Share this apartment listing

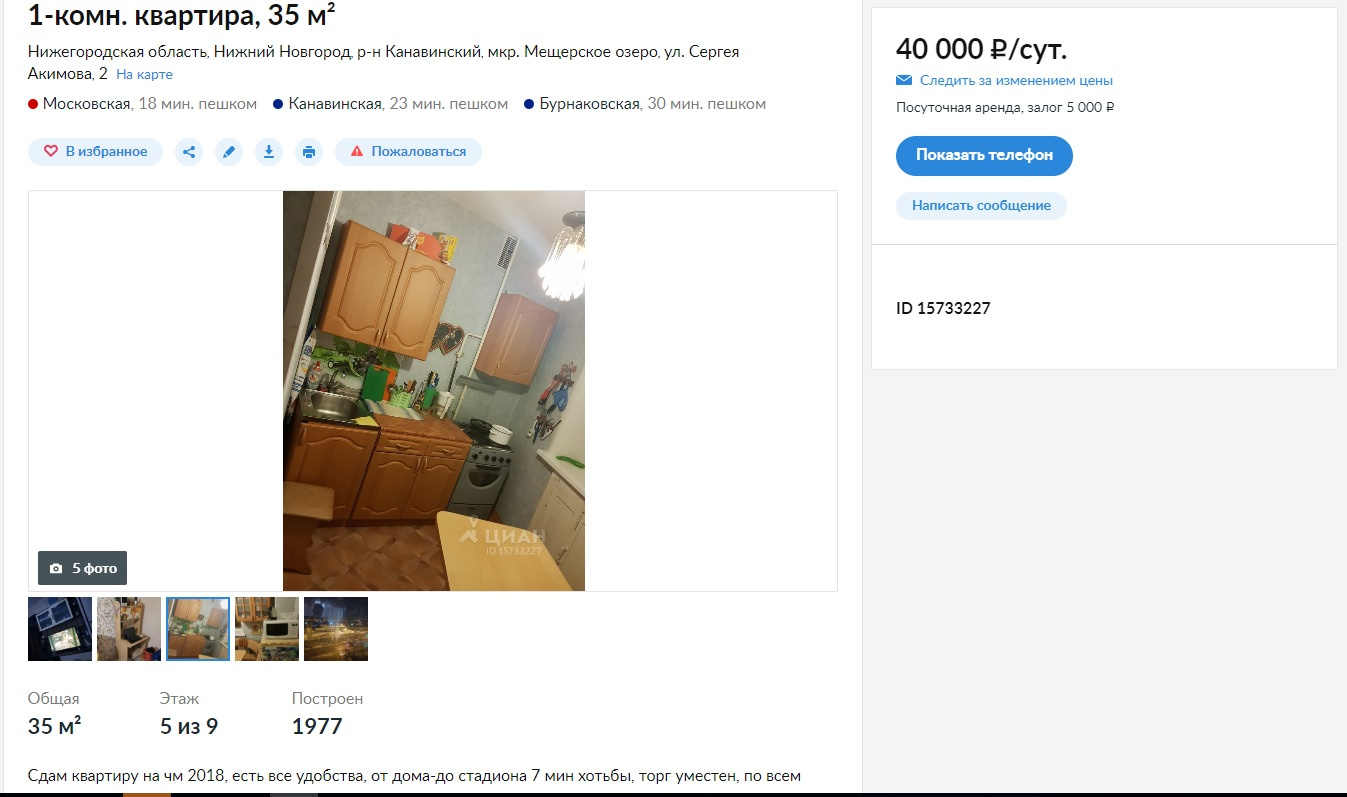pyautogui.click(x=189, y=152)
